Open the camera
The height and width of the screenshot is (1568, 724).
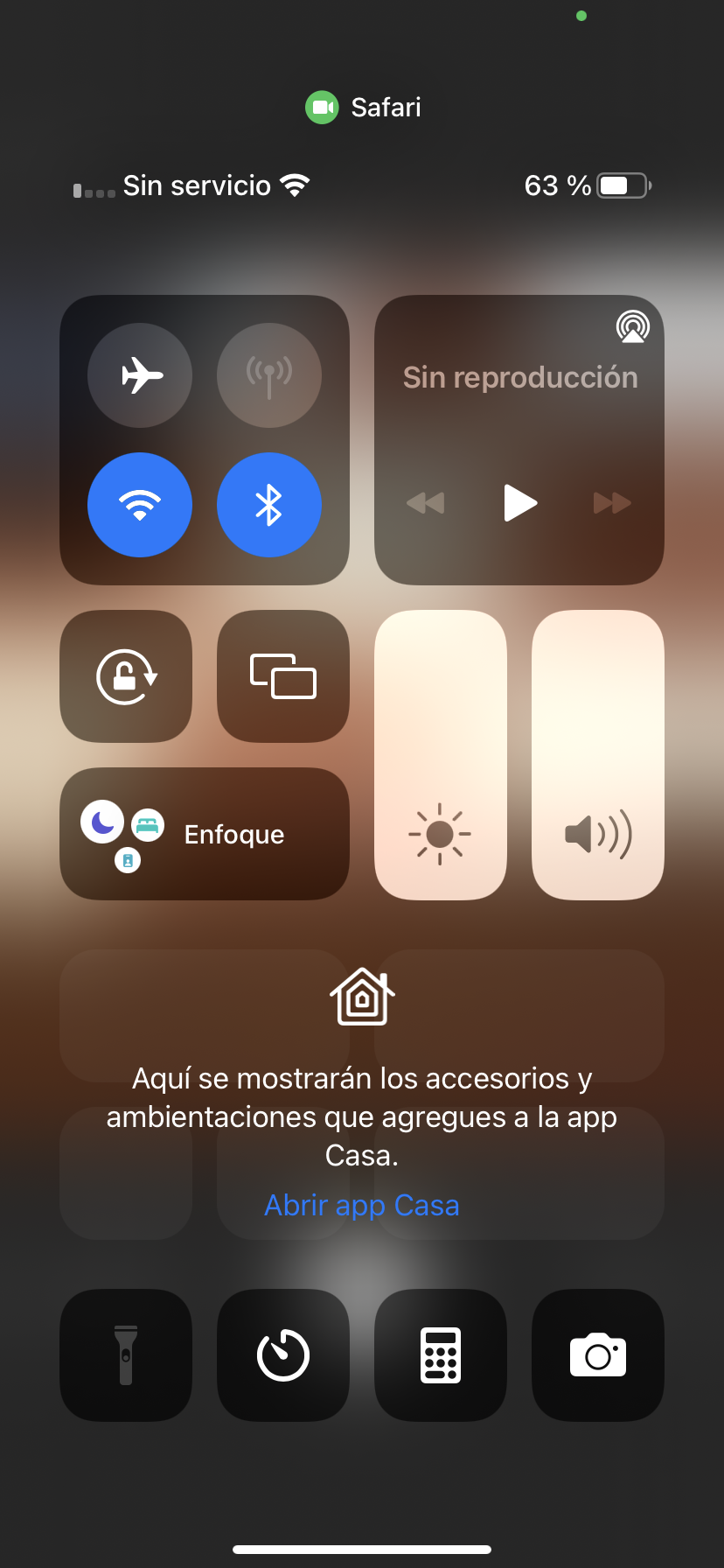(598, 1355)
